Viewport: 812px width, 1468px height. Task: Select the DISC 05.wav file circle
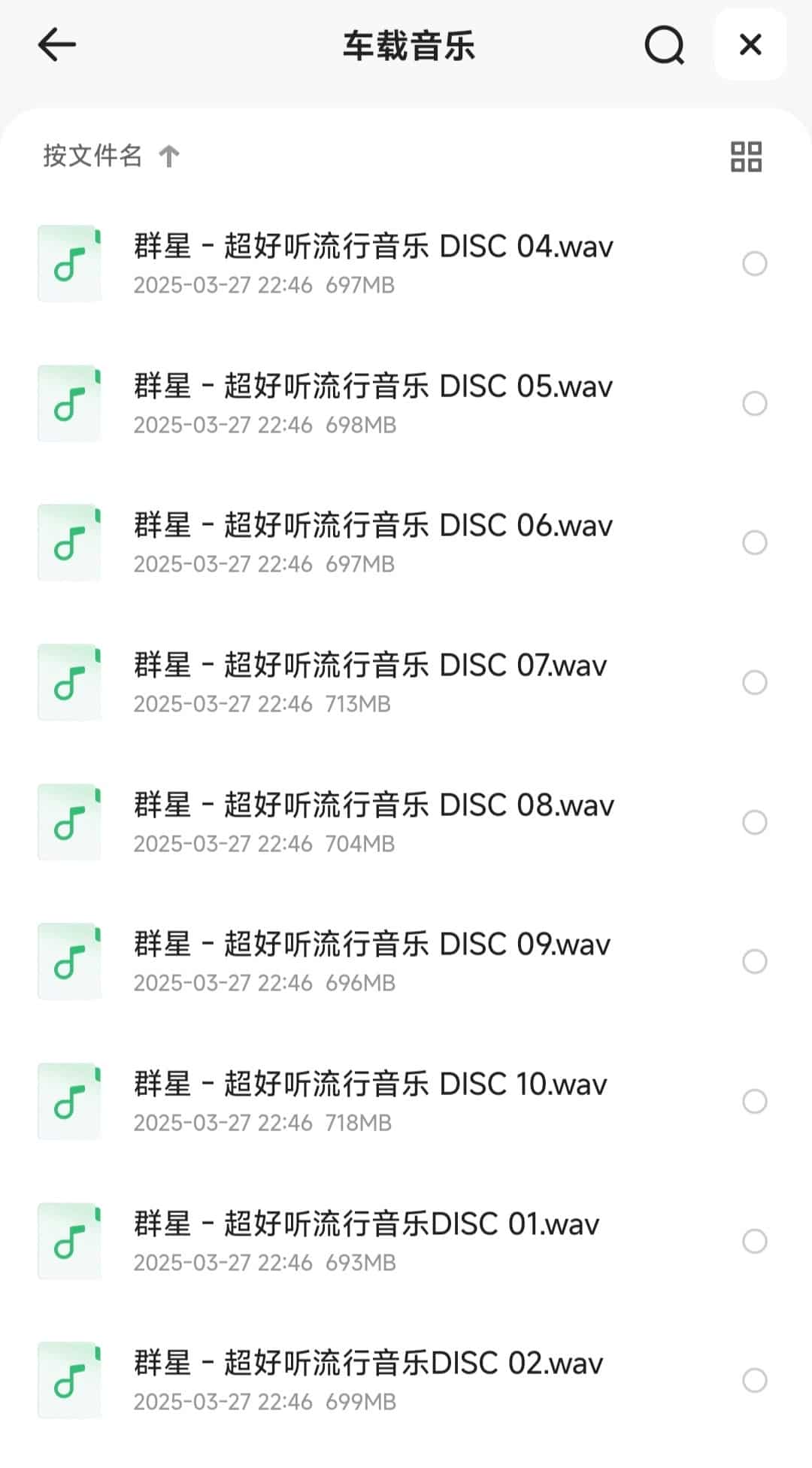[754, 403]
